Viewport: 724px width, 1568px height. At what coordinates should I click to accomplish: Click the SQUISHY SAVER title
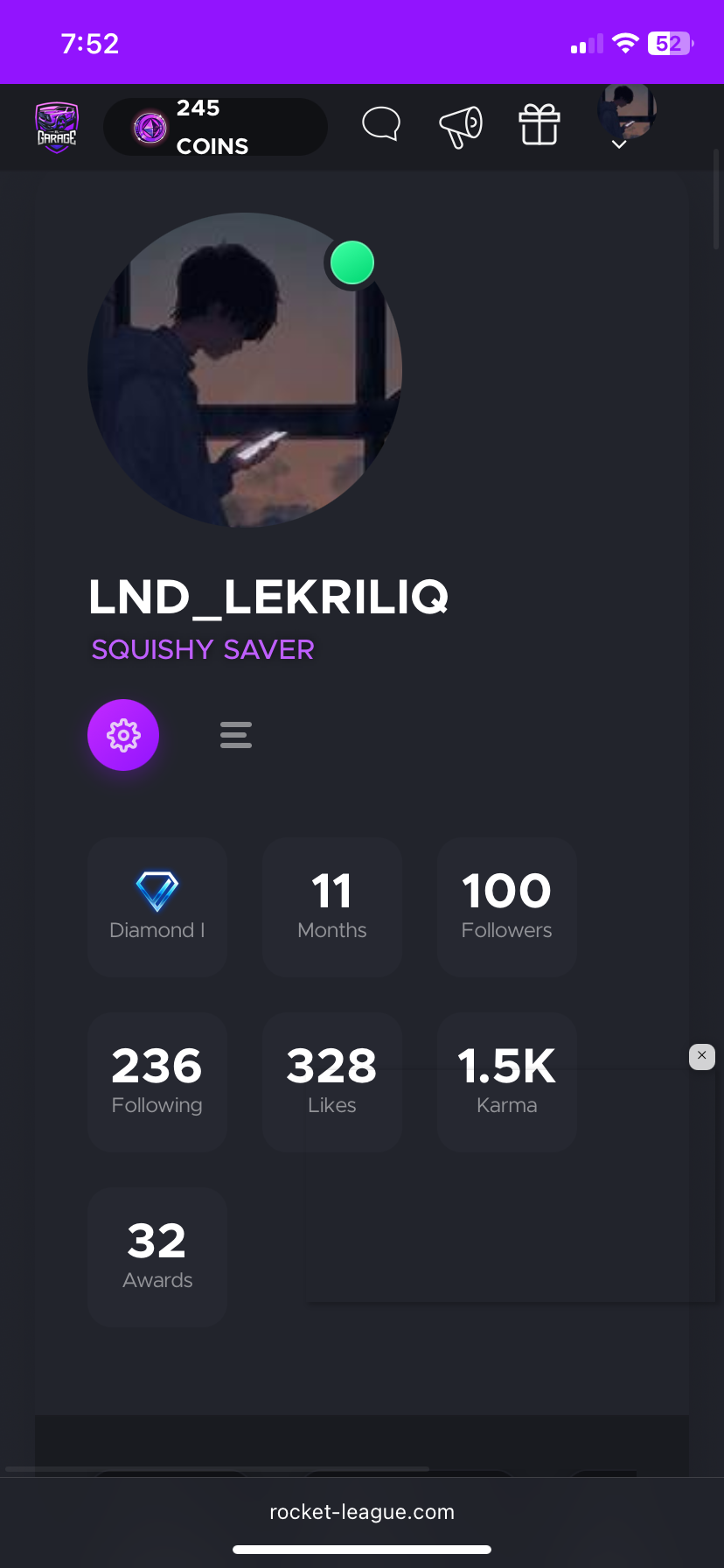point(202,649)
